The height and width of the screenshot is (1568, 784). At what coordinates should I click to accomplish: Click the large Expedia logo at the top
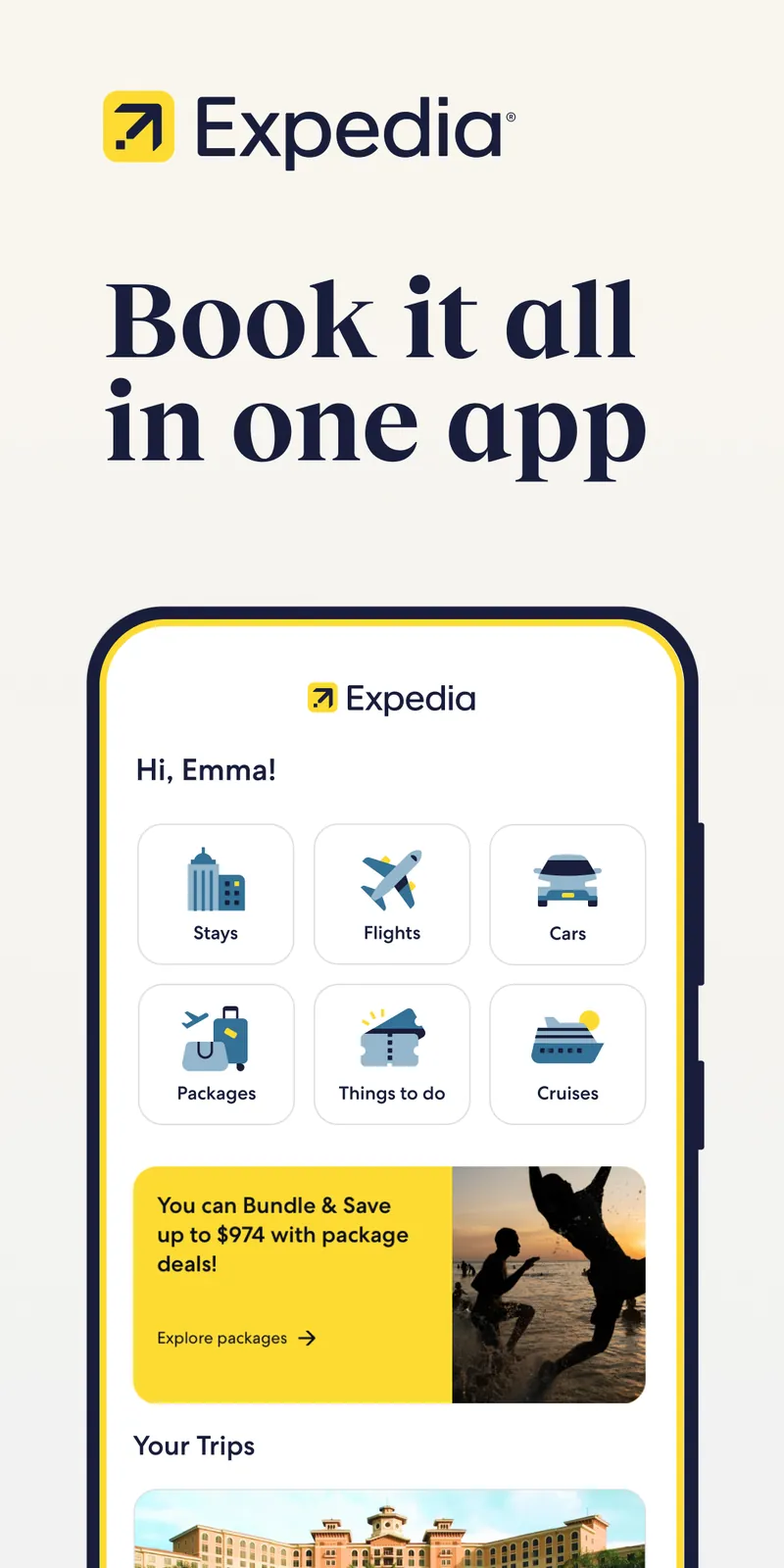tap(307, 127)
